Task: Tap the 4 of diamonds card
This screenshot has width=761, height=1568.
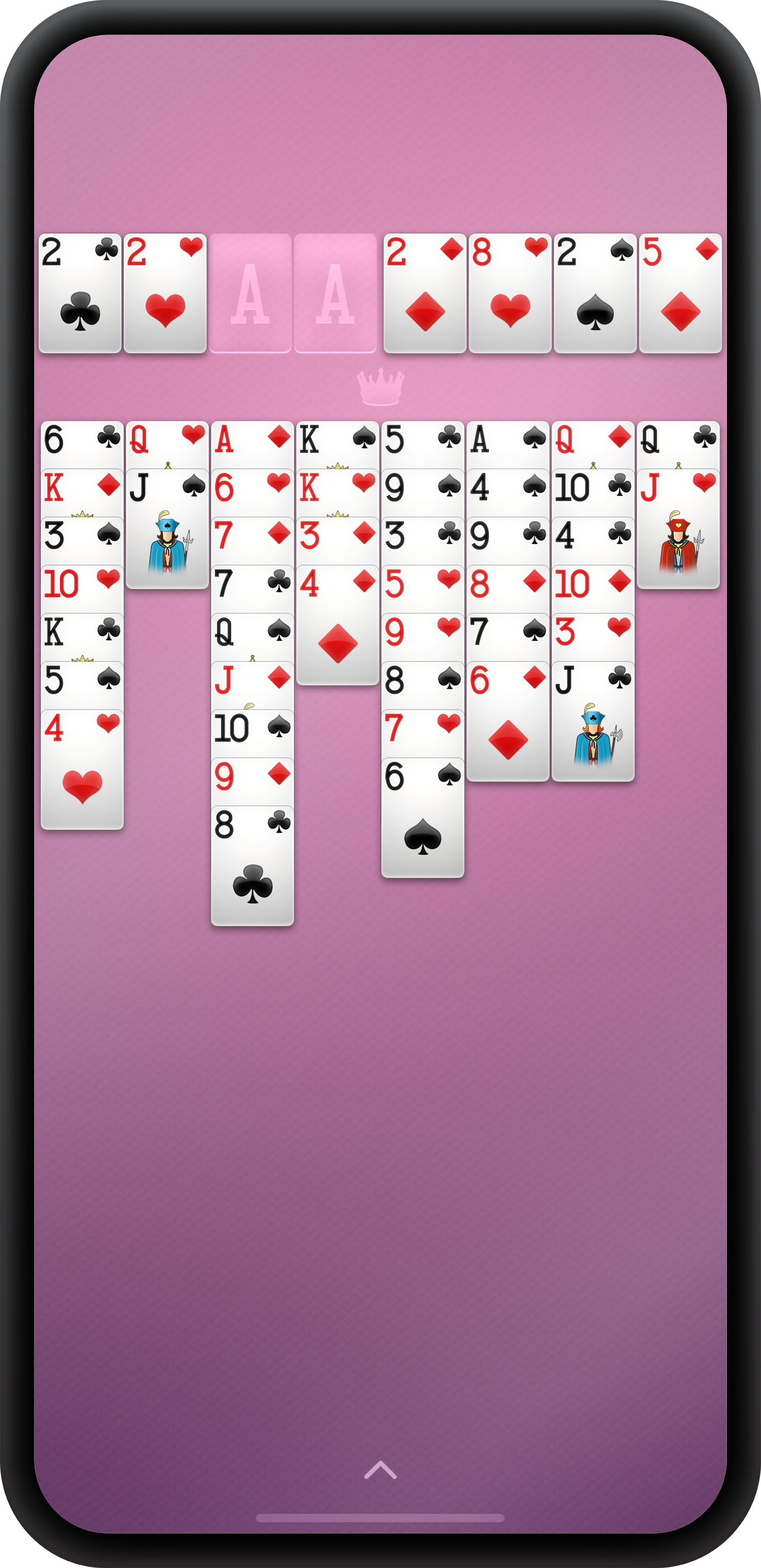Action: [x=337, y=625]
